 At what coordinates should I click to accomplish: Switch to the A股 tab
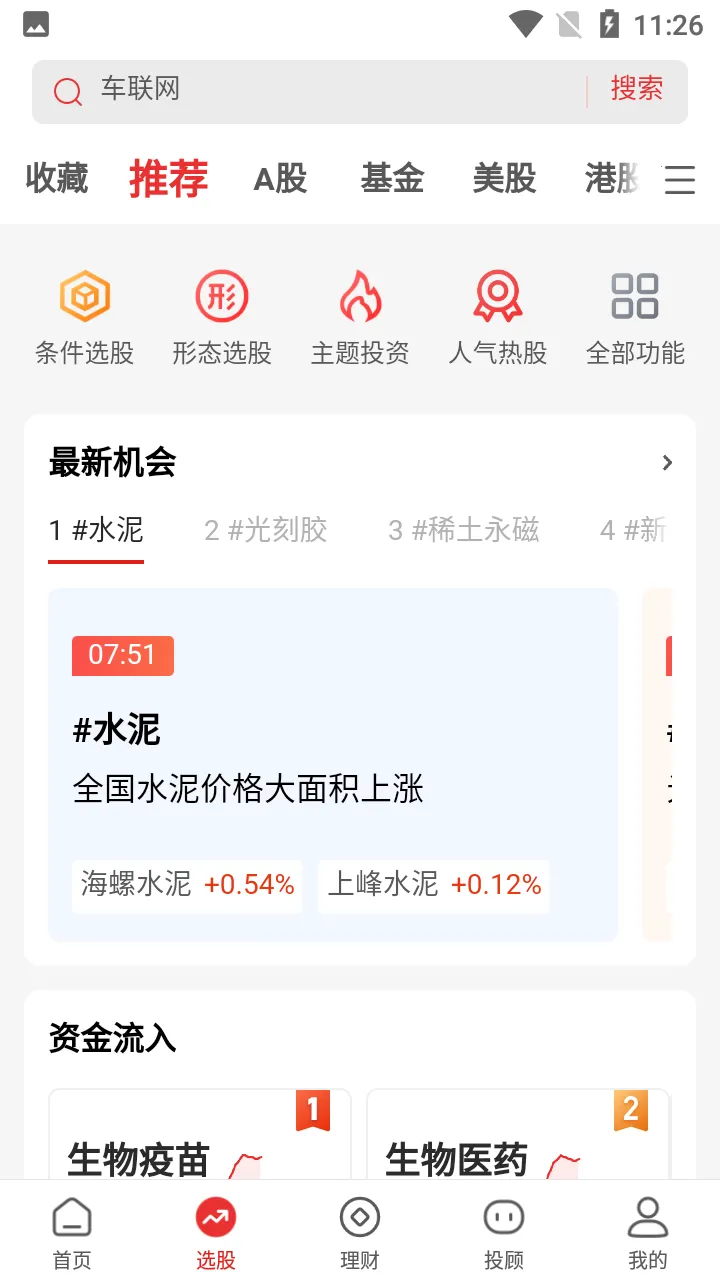click(280, 179)
